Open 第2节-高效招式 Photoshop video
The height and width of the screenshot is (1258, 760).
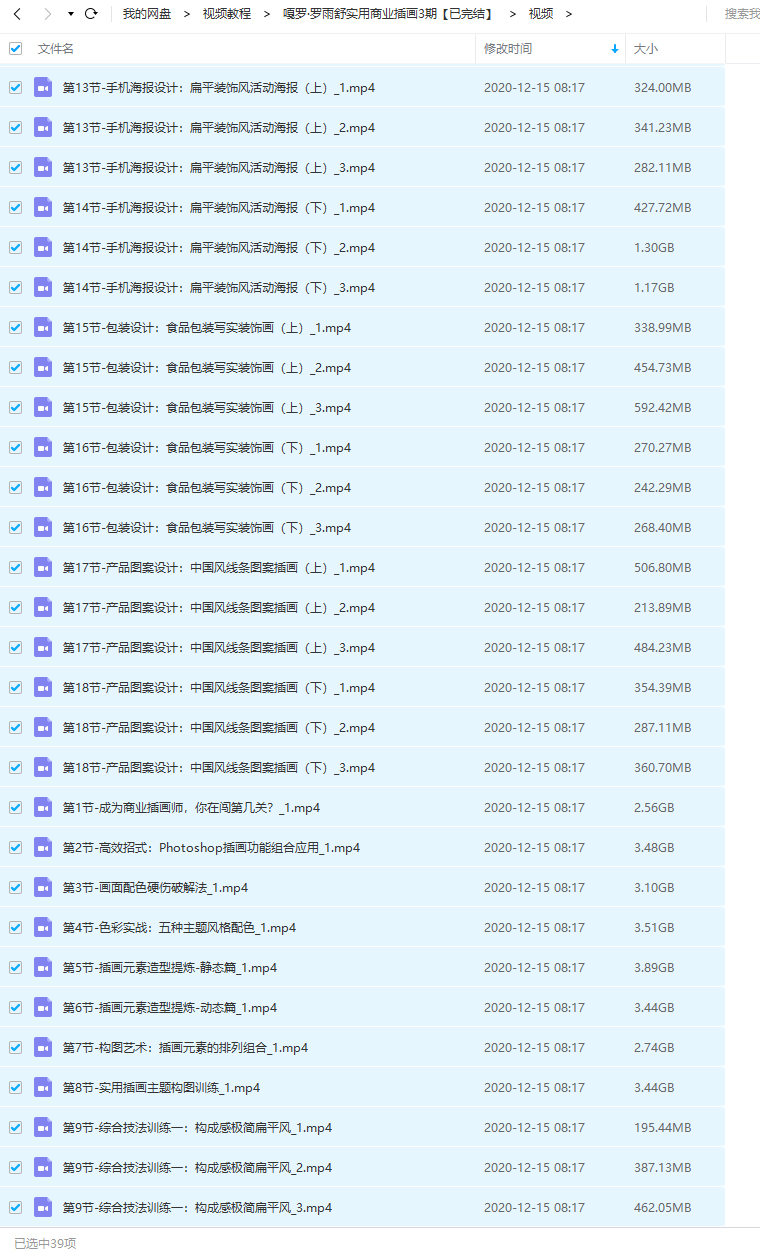point(211,848)
